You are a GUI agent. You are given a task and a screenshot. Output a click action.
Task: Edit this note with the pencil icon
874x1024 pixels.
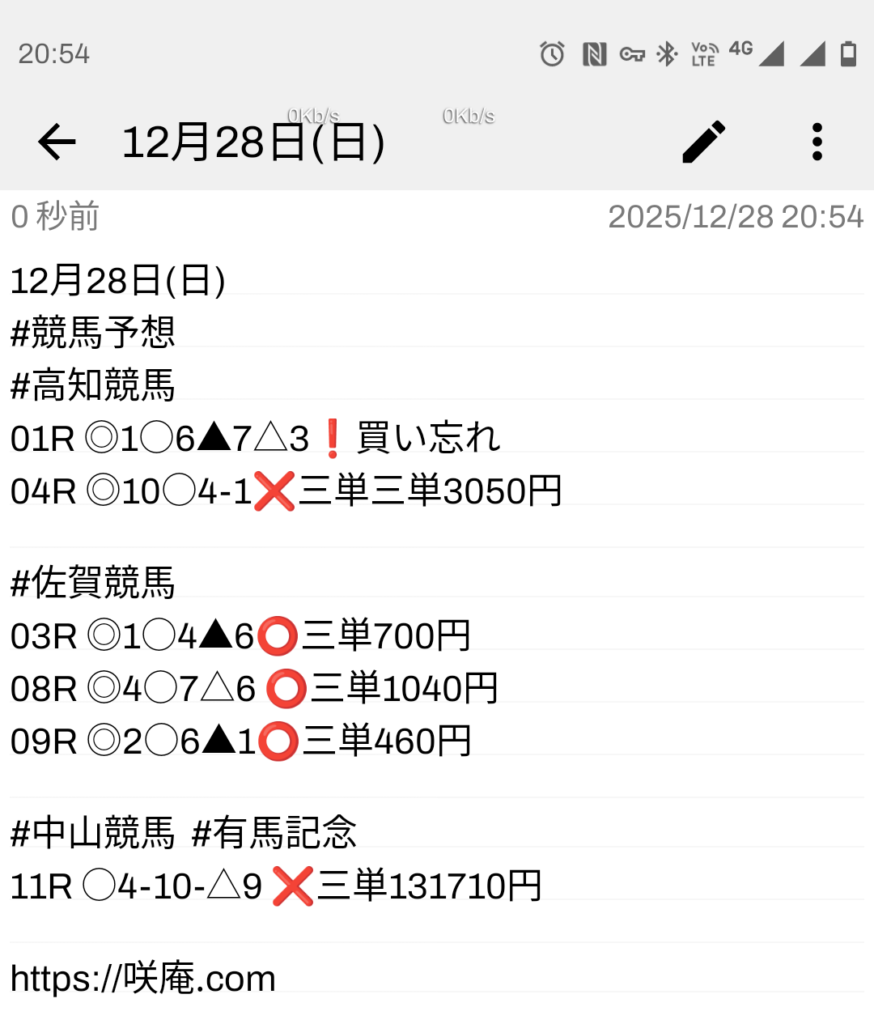(x=704, y=142)
